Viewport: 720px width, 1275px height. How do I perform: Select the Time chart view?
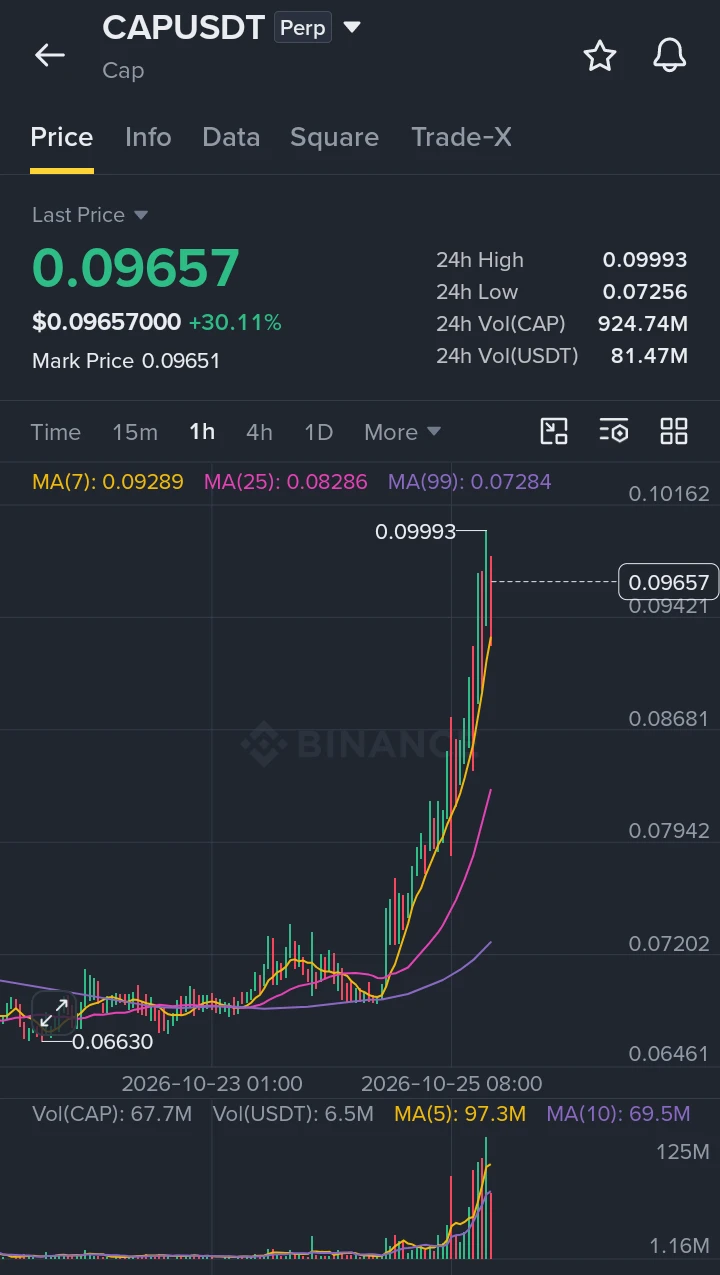click(x=55, y=432)
